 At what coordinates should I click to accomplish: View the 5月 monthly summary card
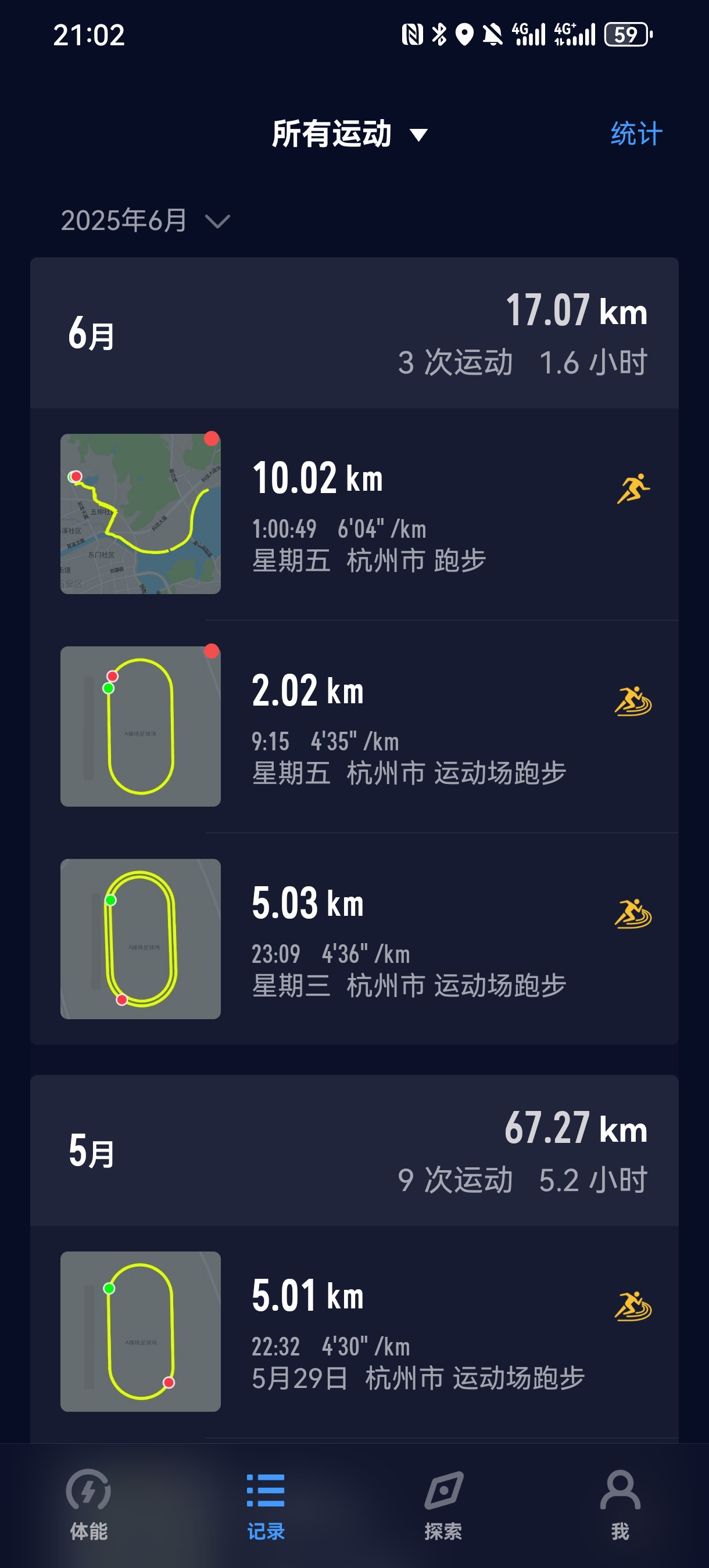(x=354, y=1150)
